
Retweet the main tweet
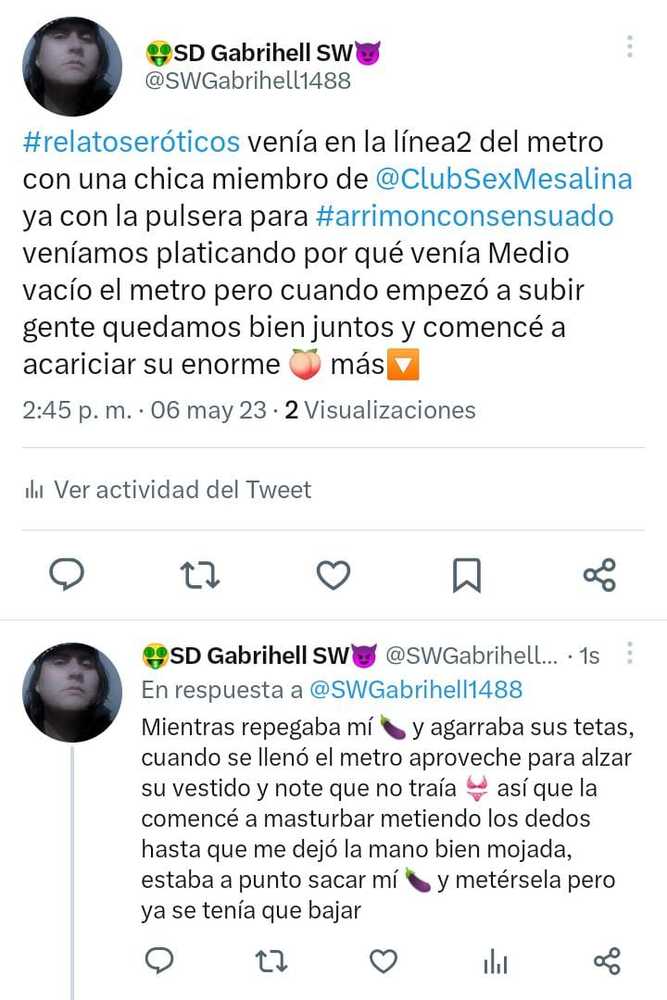click(x=200, y=575)
